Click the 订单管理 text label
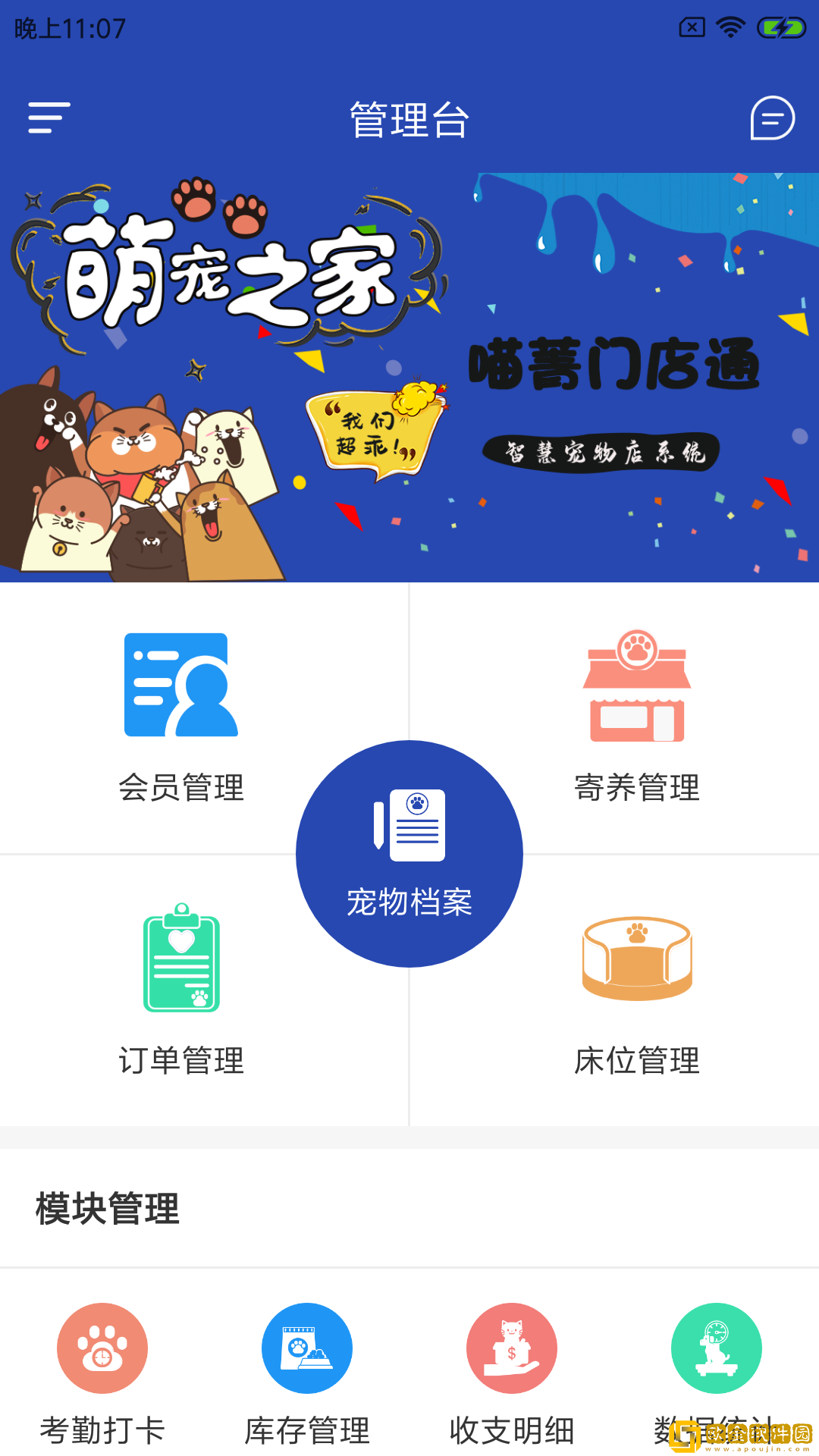This screenshot has height=1456, width=819. (182, 1062)
